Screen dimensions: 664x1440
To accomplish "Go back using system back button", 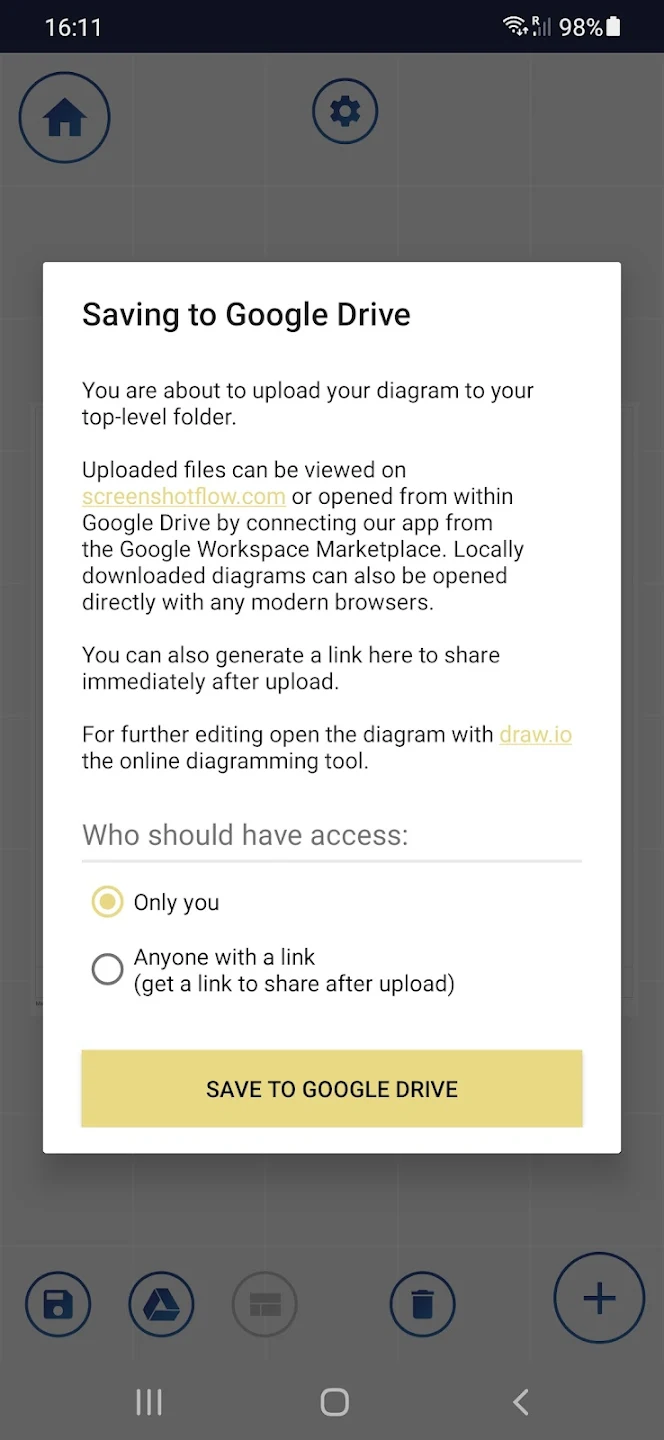I will click(x=521, y=1402).
